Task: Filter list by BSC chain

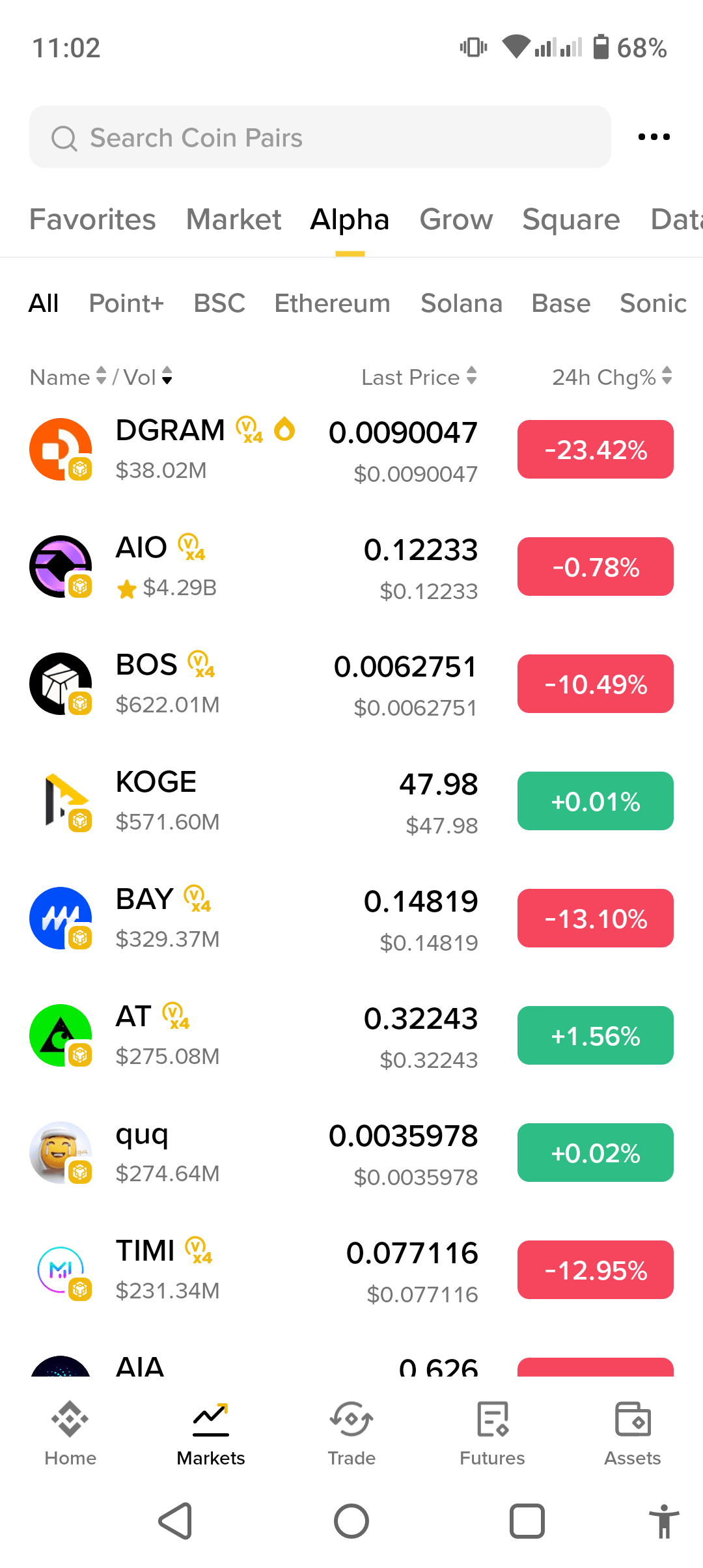Action: [x=219, y=303]
